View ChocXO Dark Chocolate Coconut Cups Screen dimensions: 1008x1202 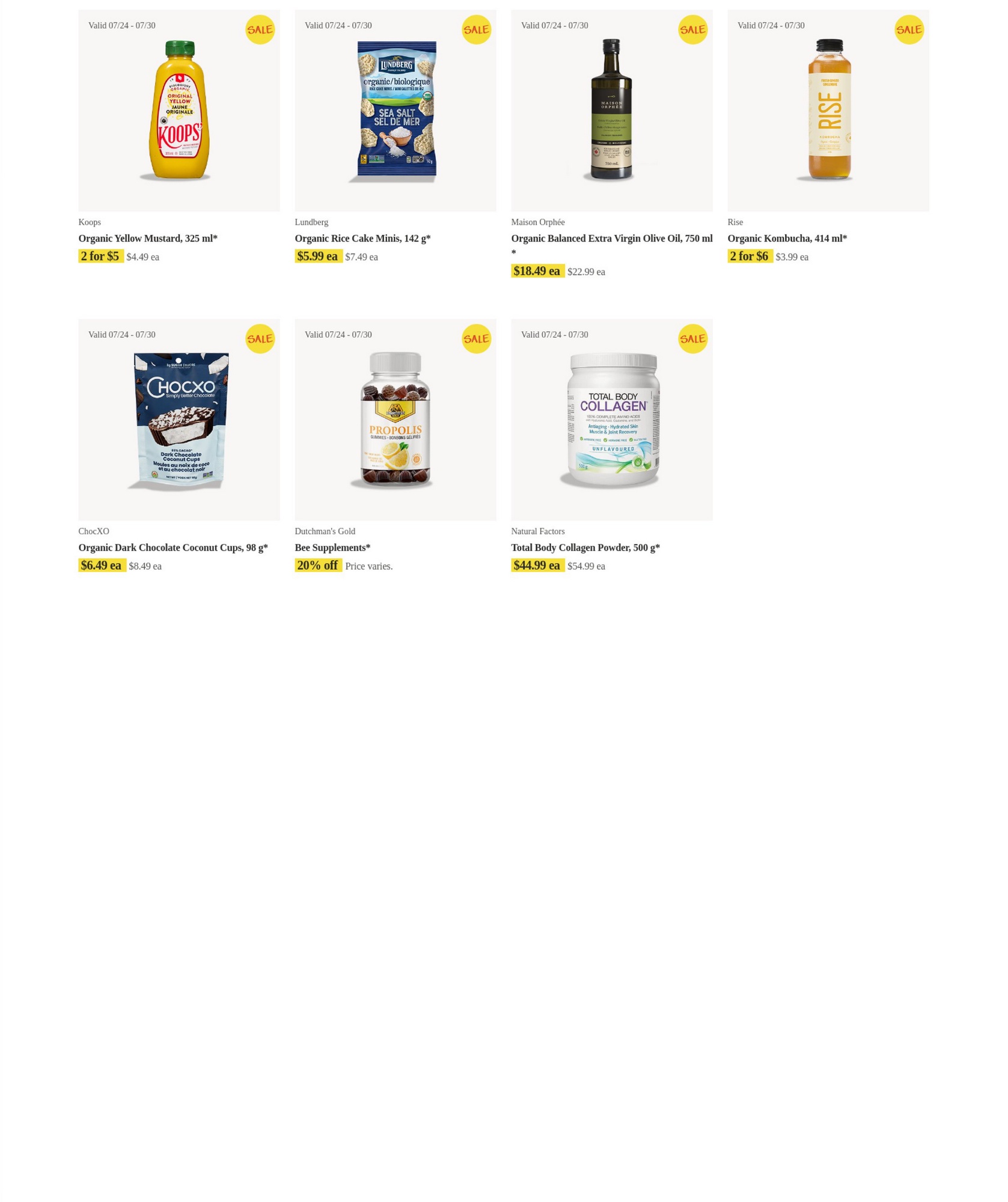pos(179,419)
